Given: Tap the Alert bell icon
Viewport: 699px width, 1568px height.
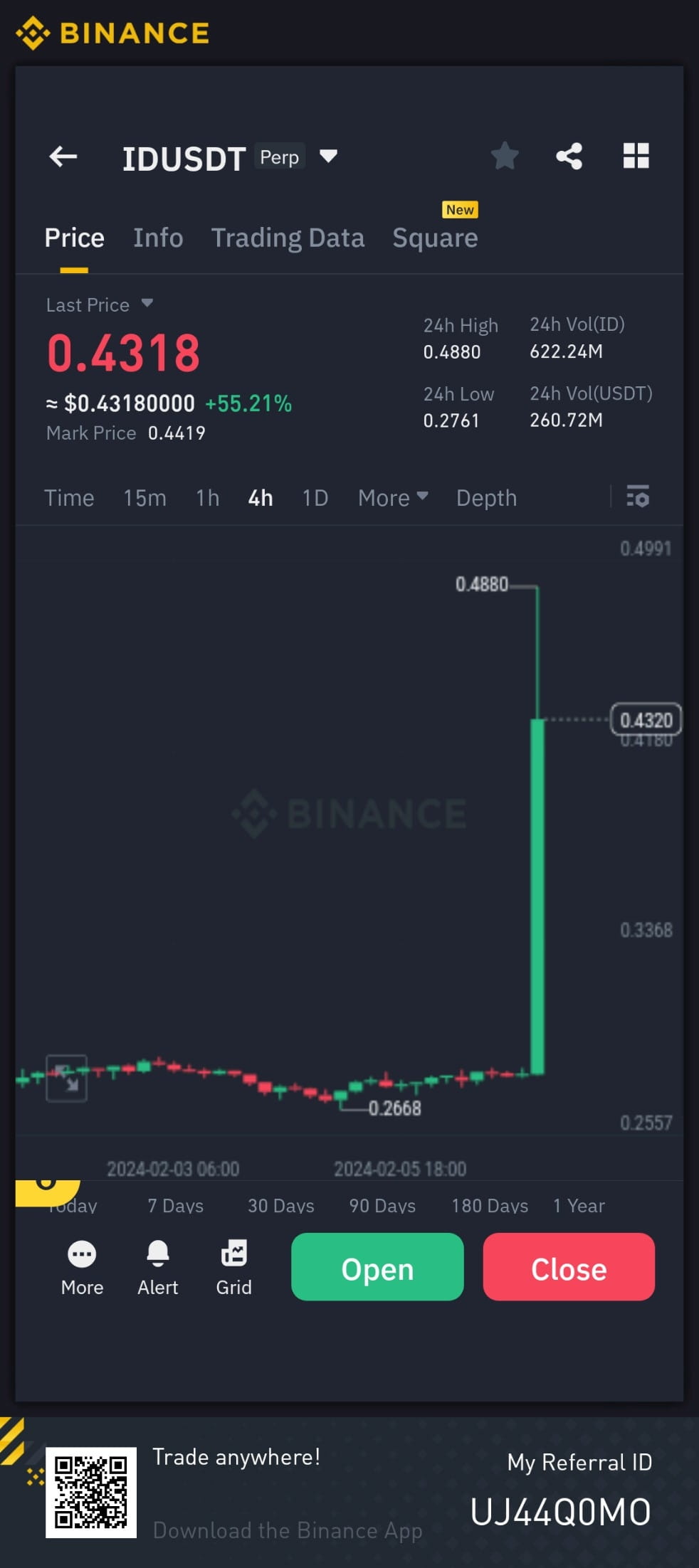Looking at the screenshot, I should (x=157, y=1254).
